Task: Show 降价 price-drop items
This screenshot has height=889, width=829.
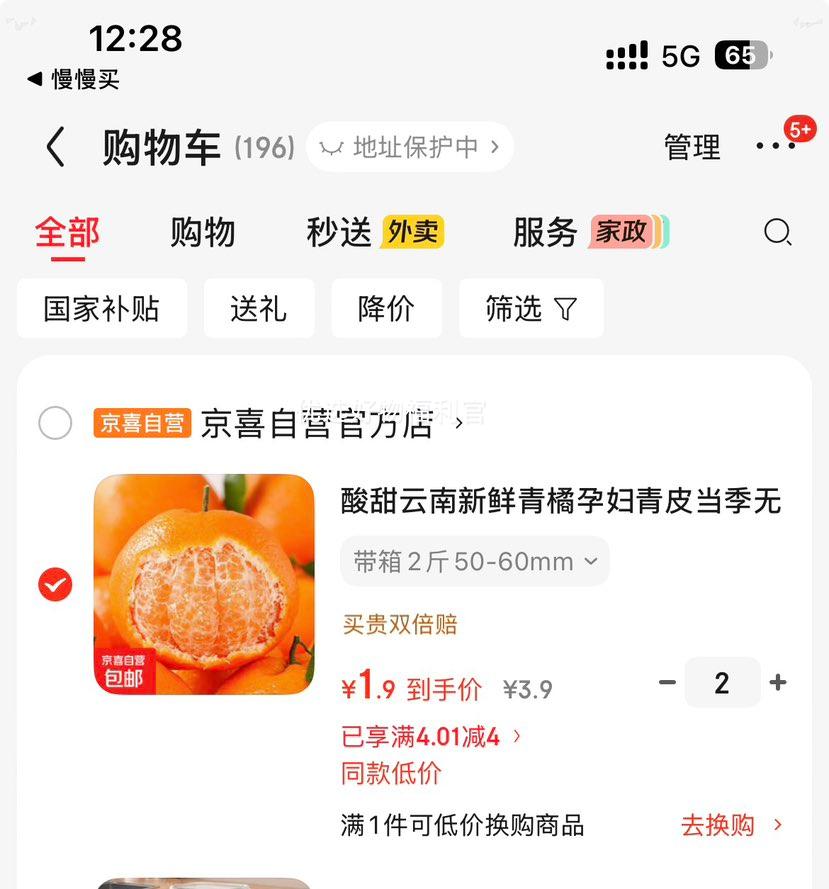Action: tap(386, 308)
